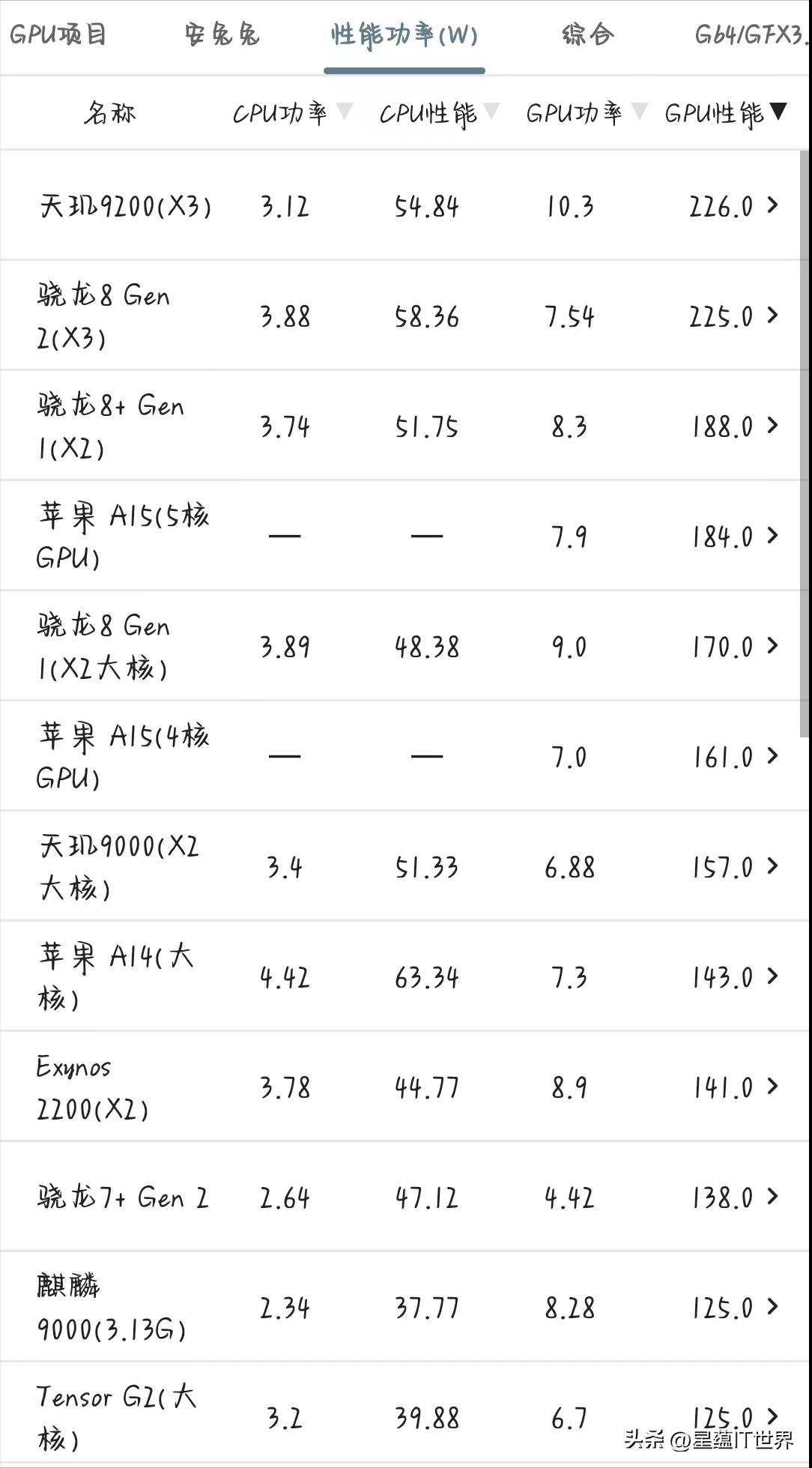Open details for 苹果 A14(大核)
Screen dimensions: 812x1468
click(x=772, y=976)
